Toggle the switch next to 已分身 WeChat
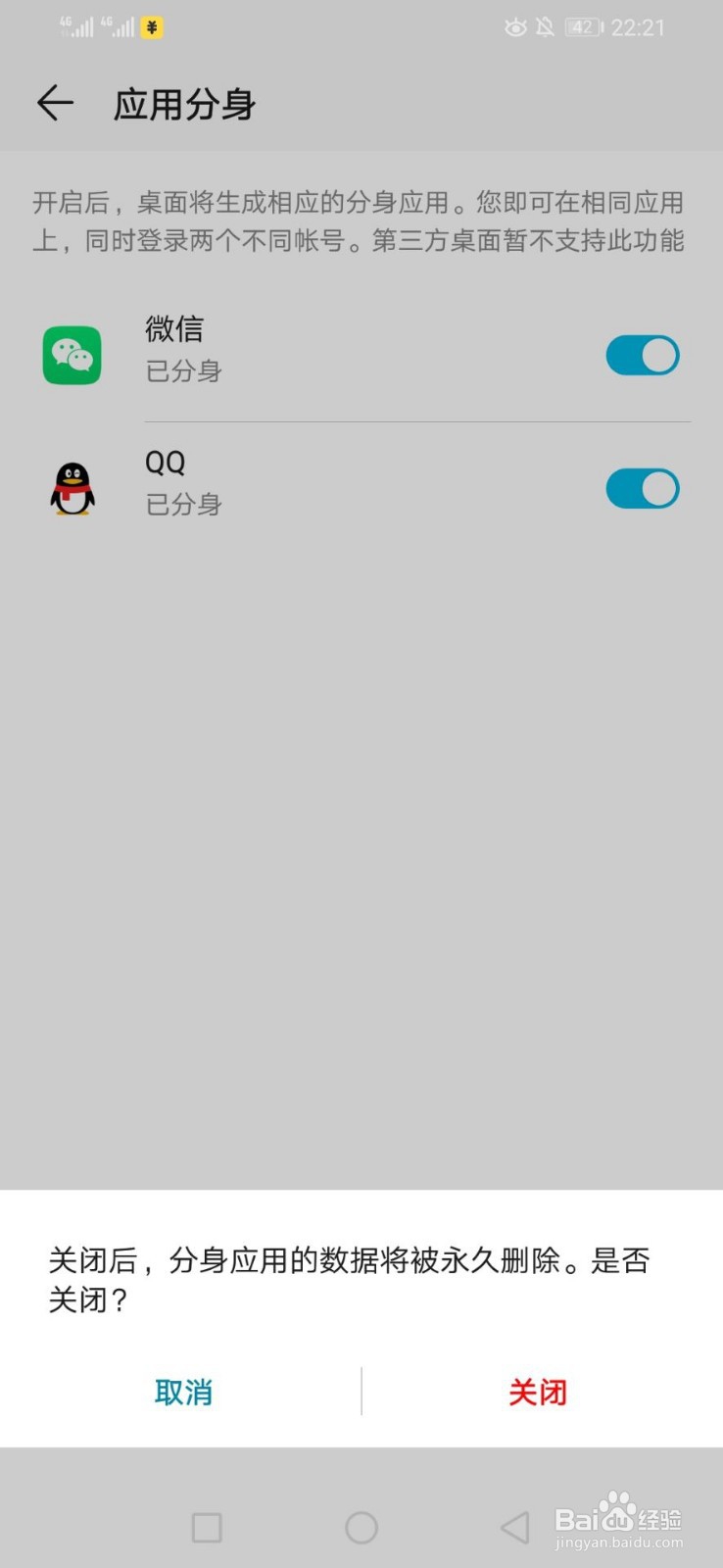Image resolution: width=723 pixels, height=1568 pixels. point(642,355)
